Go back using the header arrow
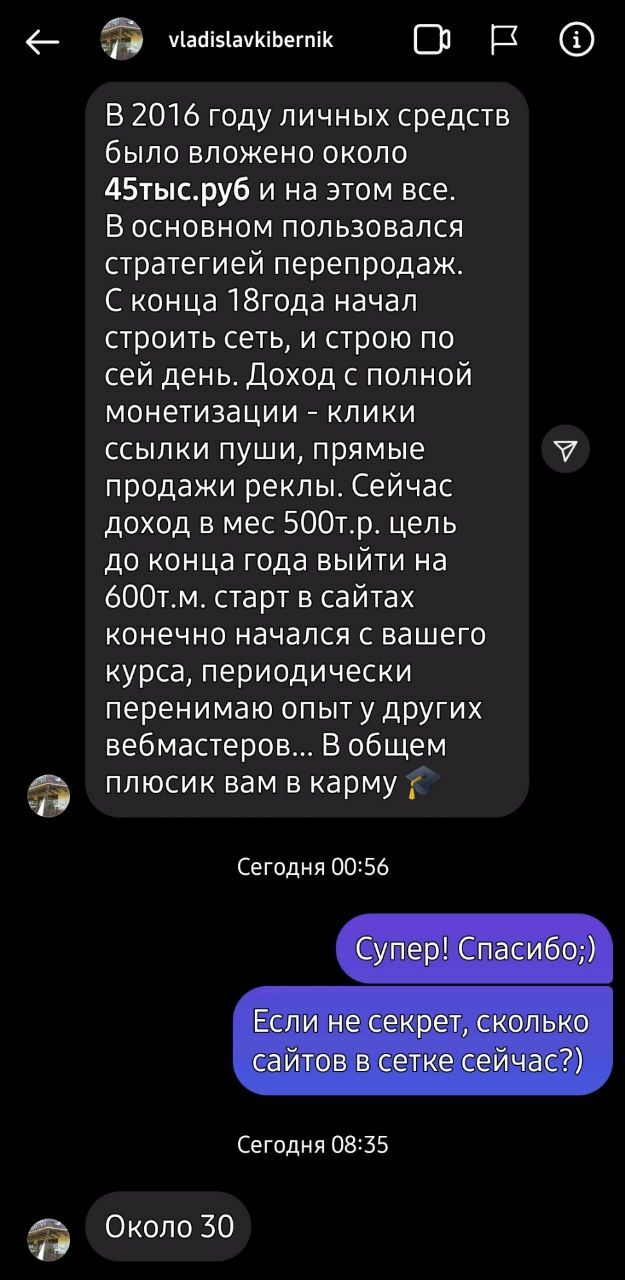Image resolution: width=625 pixels, height=1280 pixels. click(x=42, y=41)
